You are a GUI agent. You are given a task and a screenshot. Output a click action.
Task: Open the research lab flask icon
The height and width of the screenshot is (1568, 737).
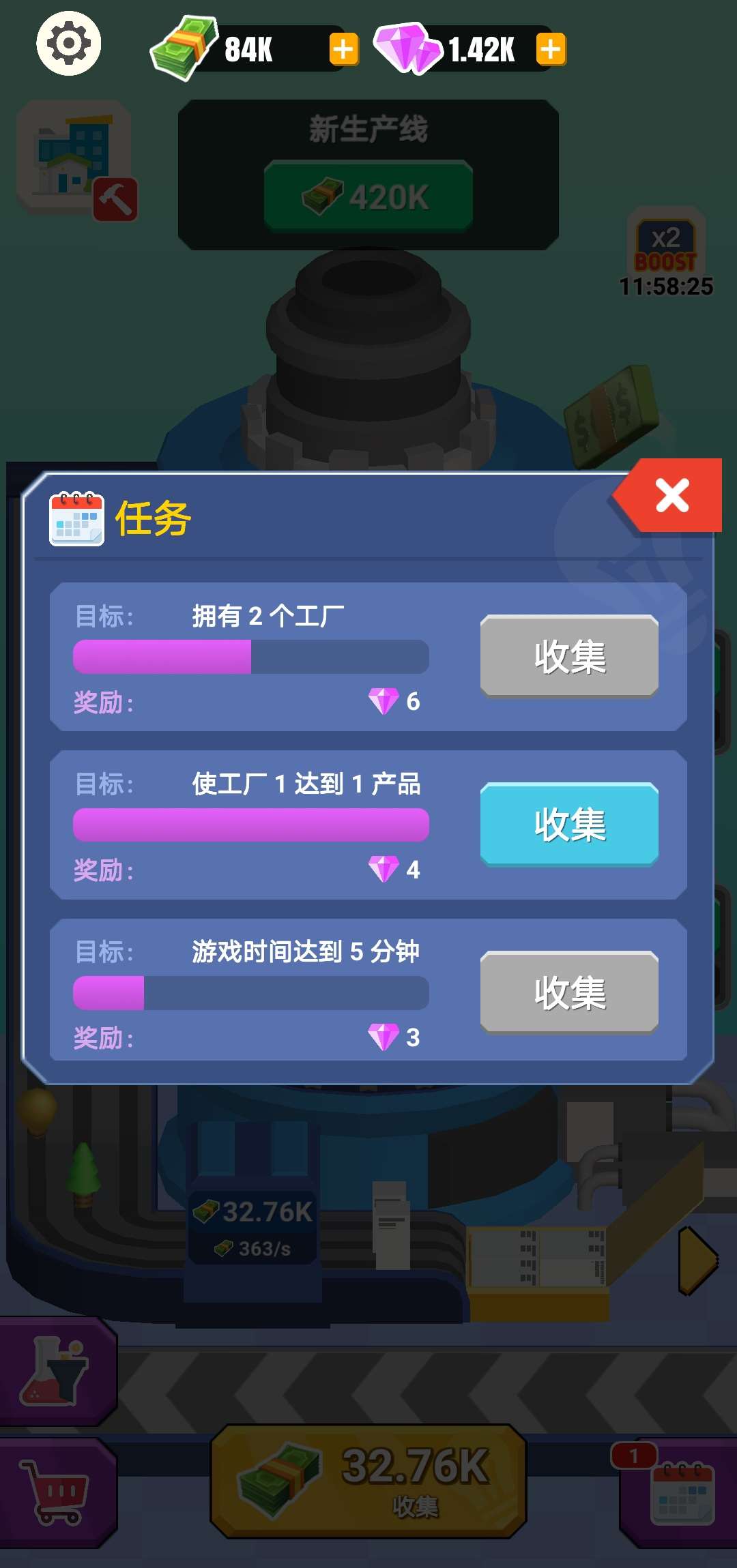[57, 1370]
